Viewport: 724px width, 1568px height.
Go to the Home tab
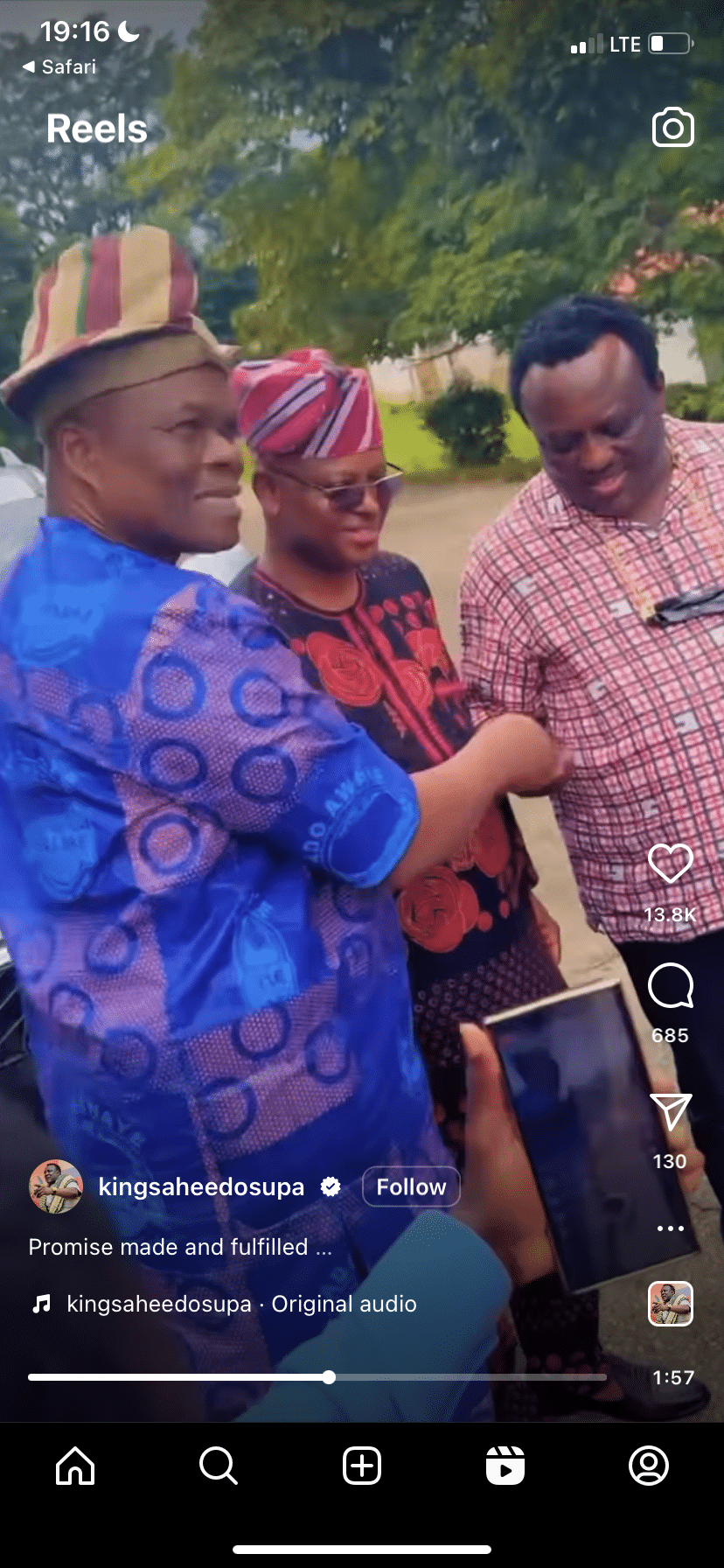point(75,1466)
